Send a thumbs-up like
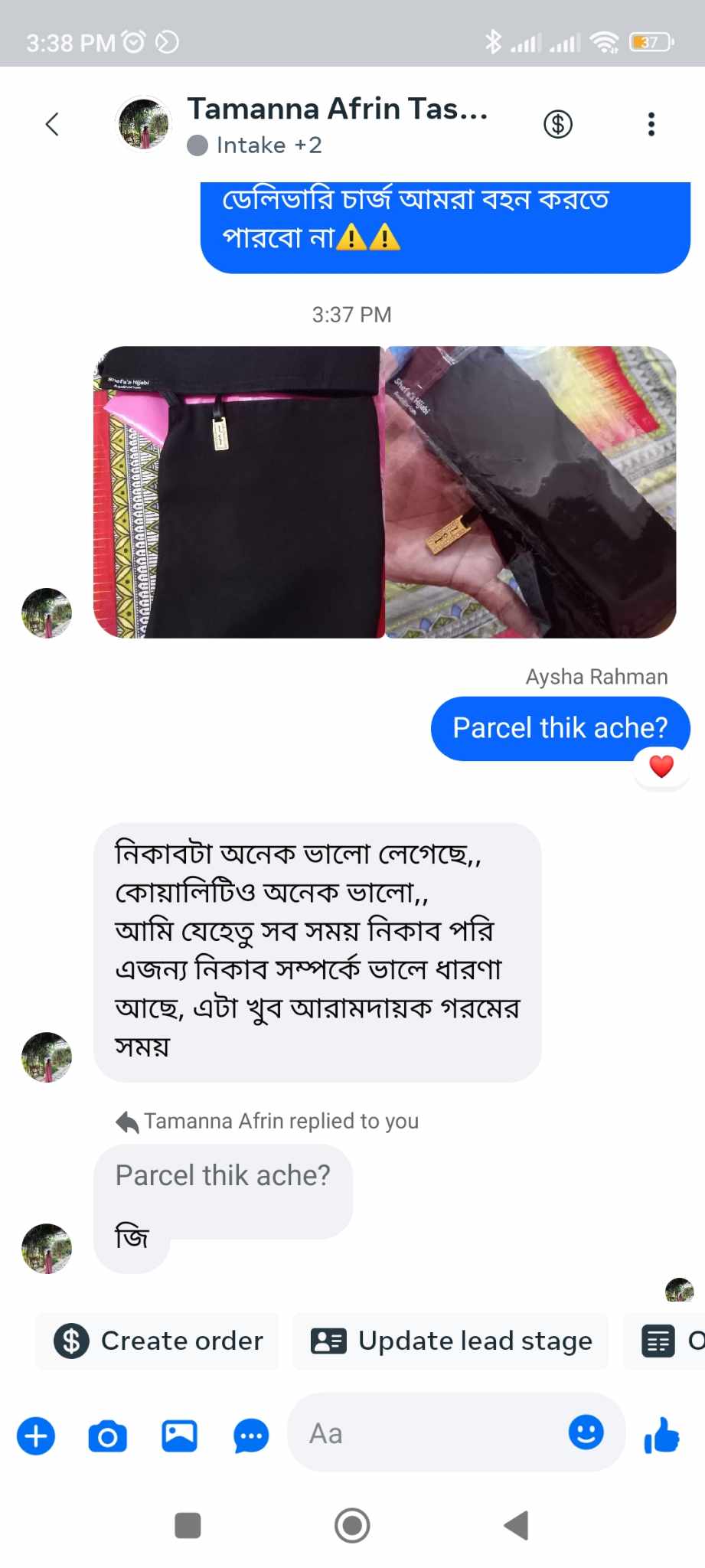The height and width of the screenshot is (1568, 705). [x=661, y=1435]
